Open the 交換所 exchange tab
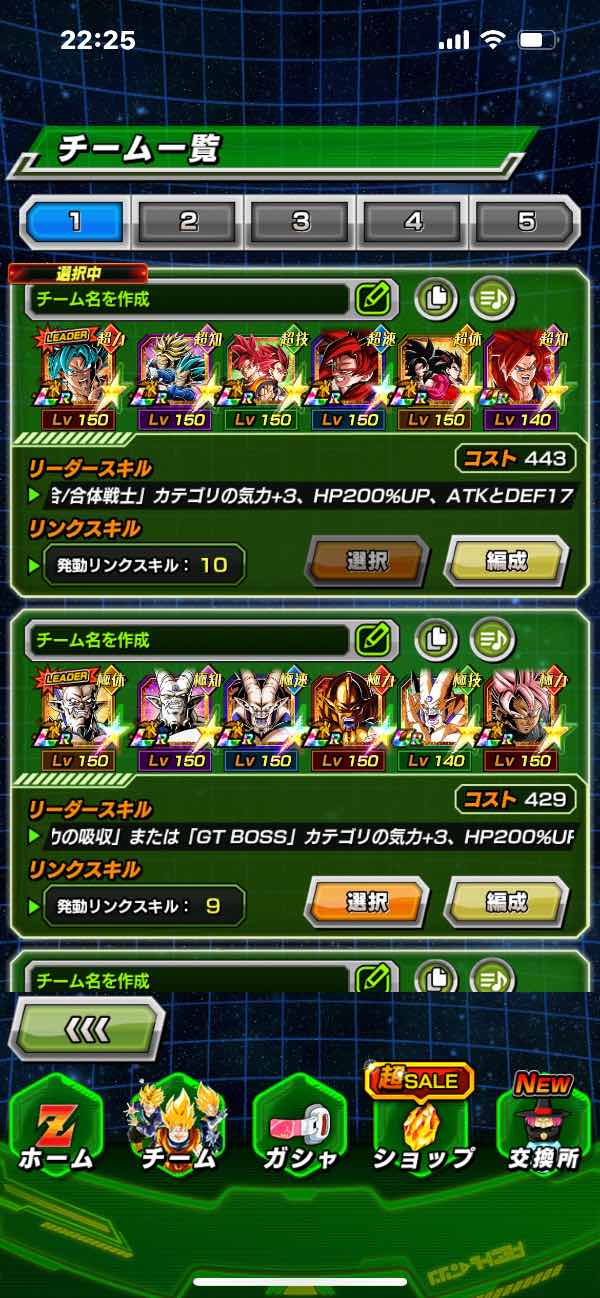Image resolution: width=600 pixels, height=1298 pixels. [543, 1130]
